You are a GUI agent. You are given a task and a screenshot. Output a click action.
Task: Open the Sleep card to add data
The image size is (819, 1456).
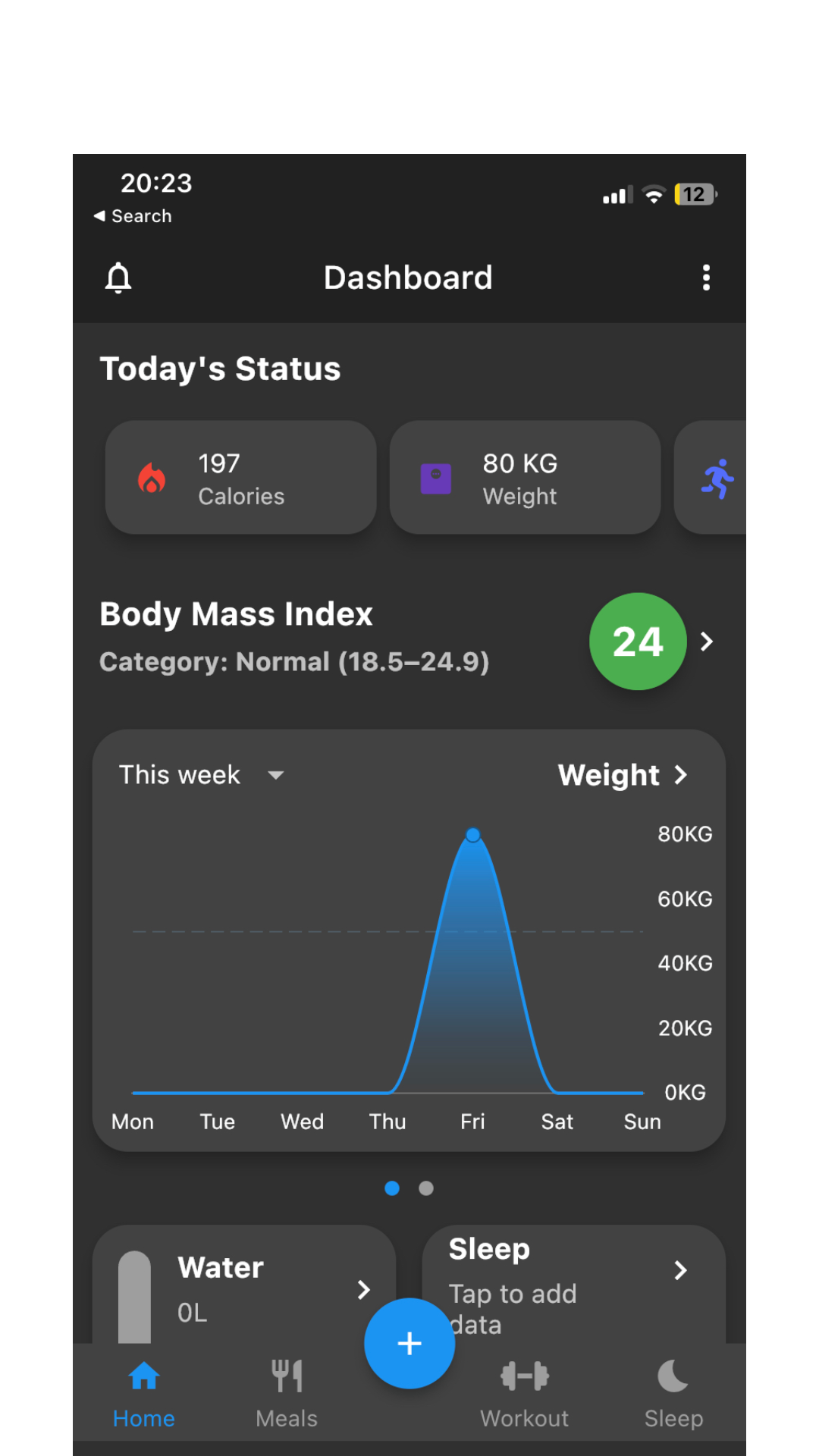(x=573, y=1285)
